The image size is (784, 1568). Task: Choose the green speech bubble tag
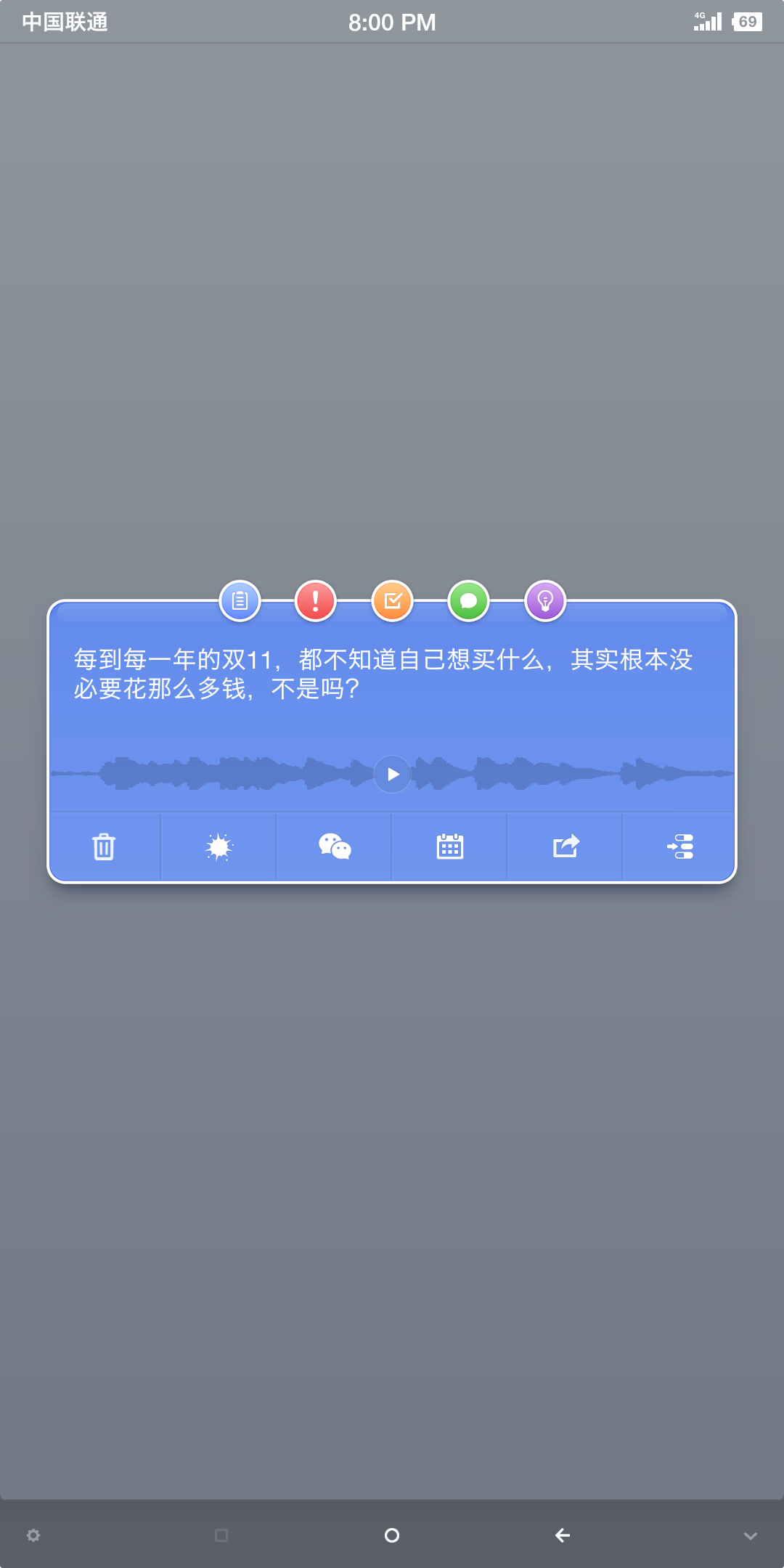pos(469,601)
